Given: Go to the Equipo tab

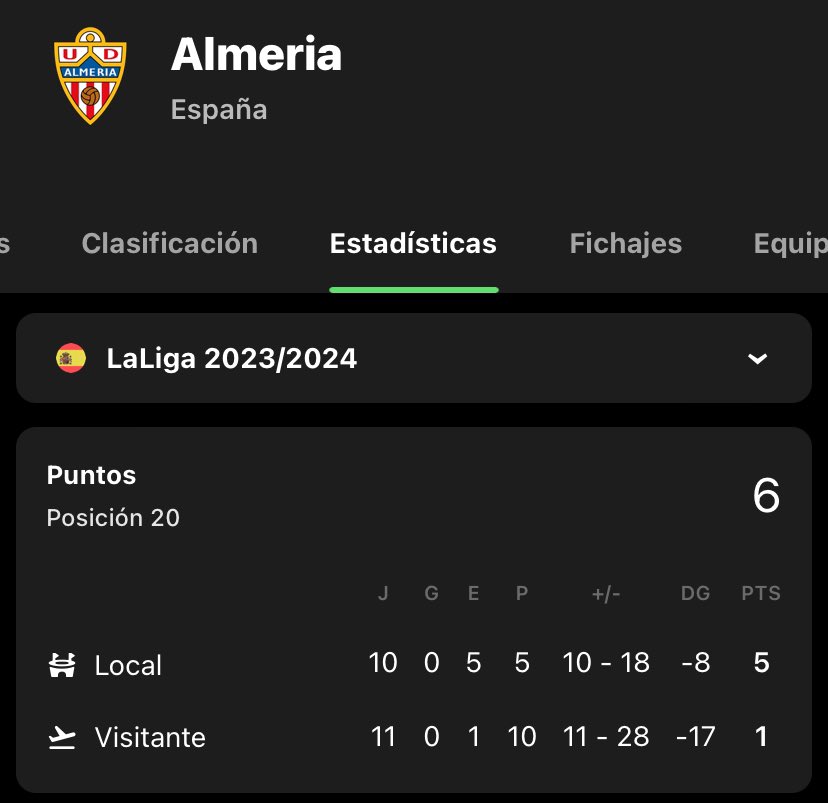Looking at the screenshot, I should click(789, 243).
